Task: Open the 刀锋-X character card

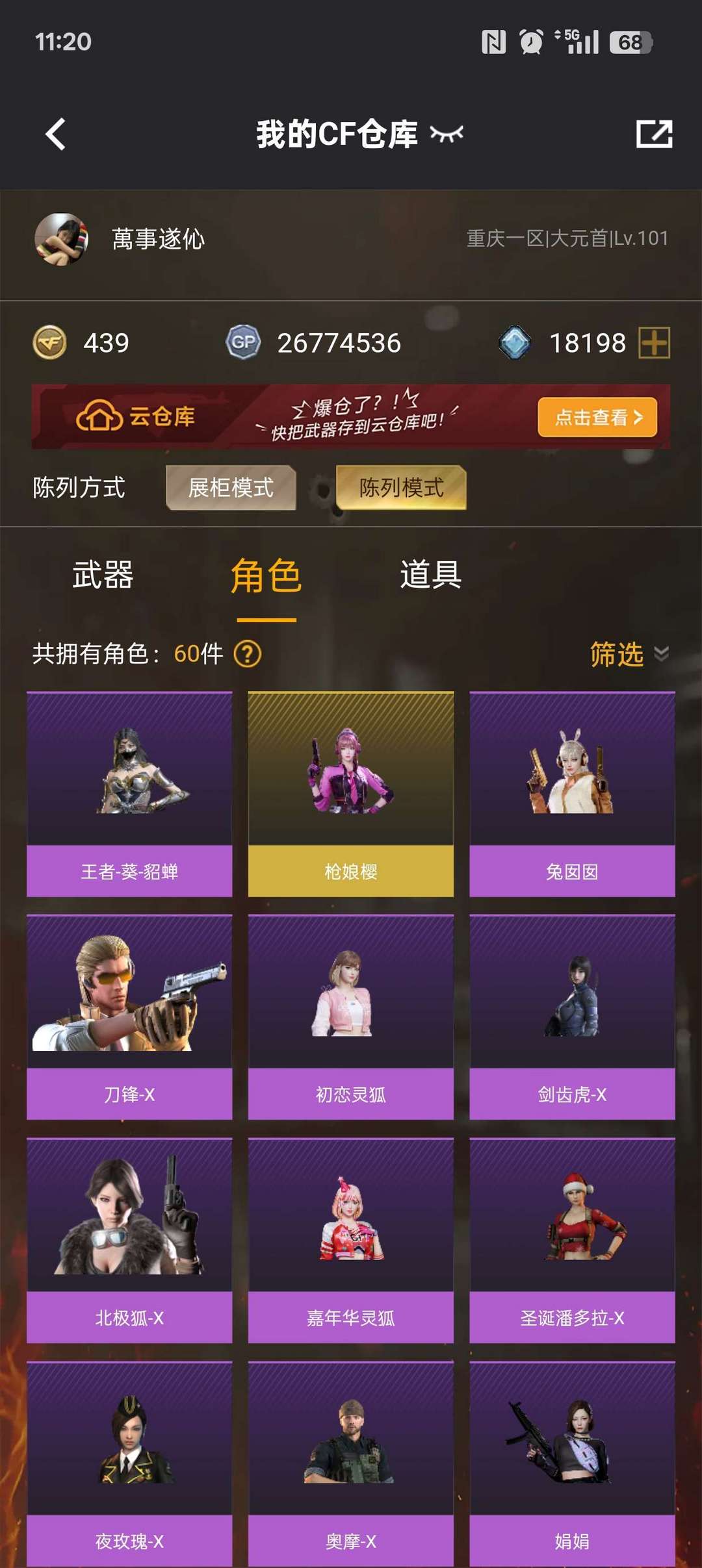Action: (x=129, y=1017)
